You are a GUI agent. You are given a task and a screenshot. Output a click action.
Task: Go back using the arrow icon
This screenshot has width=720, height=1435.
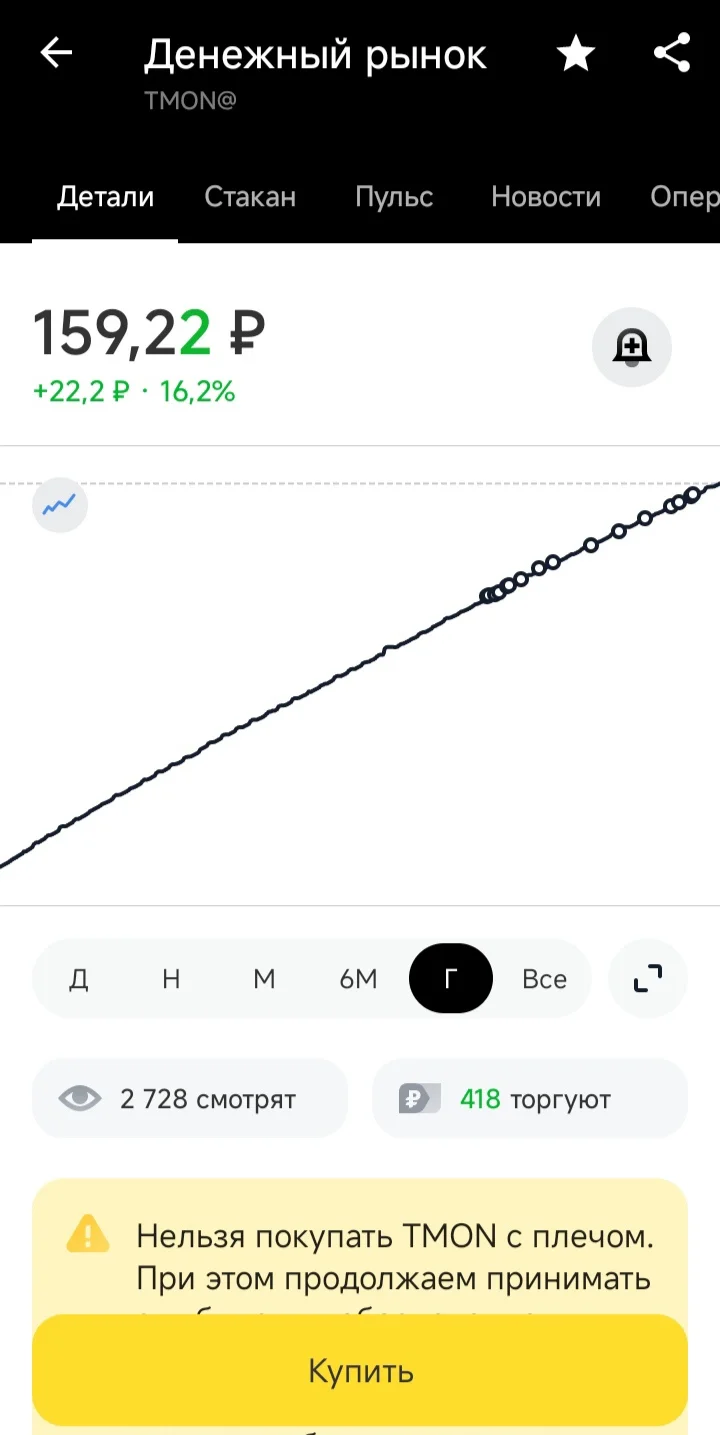coord(56,53)
